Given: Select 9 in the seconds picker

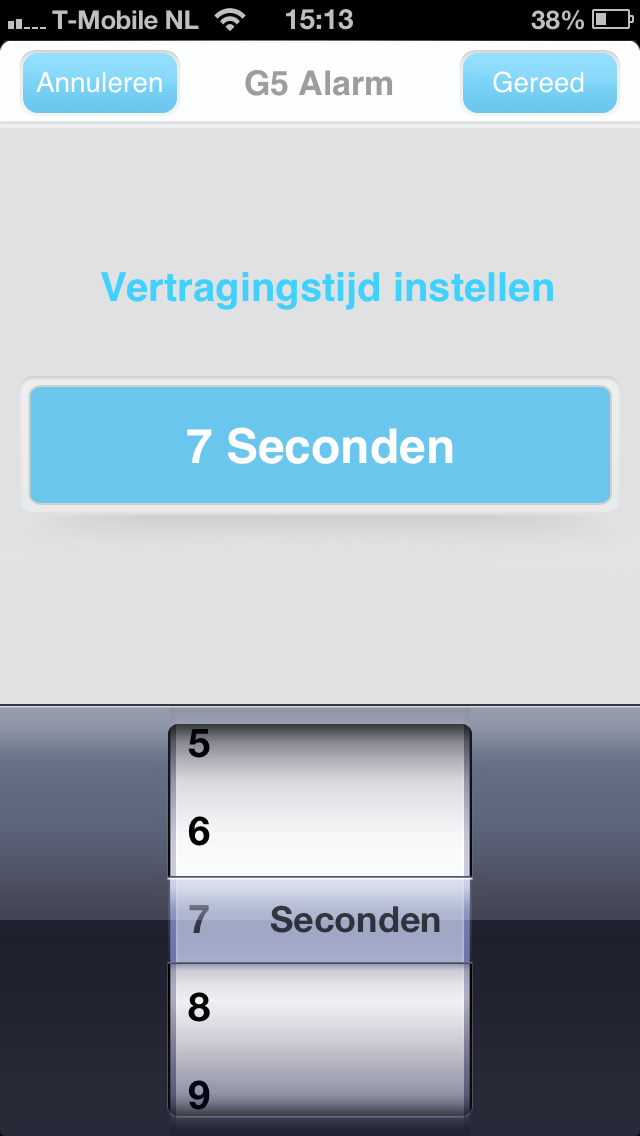Looking at the screenshot, I should point(200,1094).
